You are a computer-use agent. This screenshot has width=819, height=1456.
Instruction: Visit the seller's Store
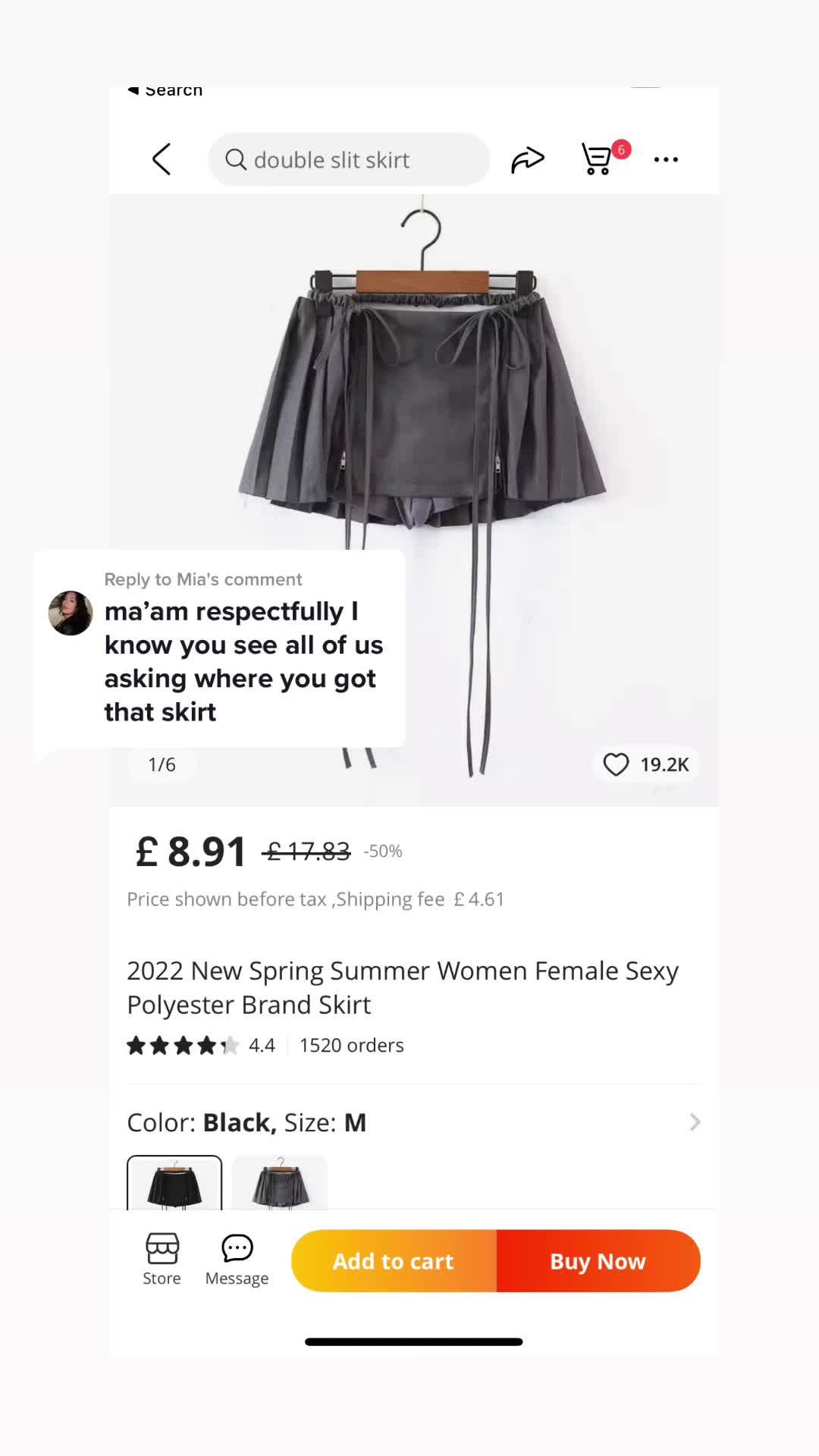coord(162,1260)
